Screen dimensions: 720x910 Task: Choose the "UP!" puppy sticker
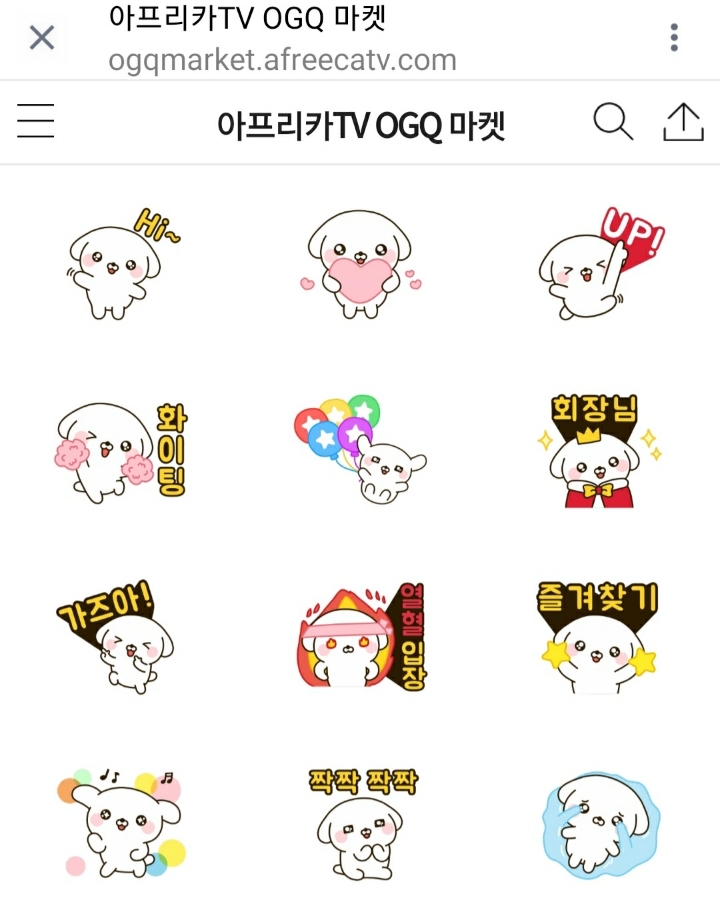[600, 262]
